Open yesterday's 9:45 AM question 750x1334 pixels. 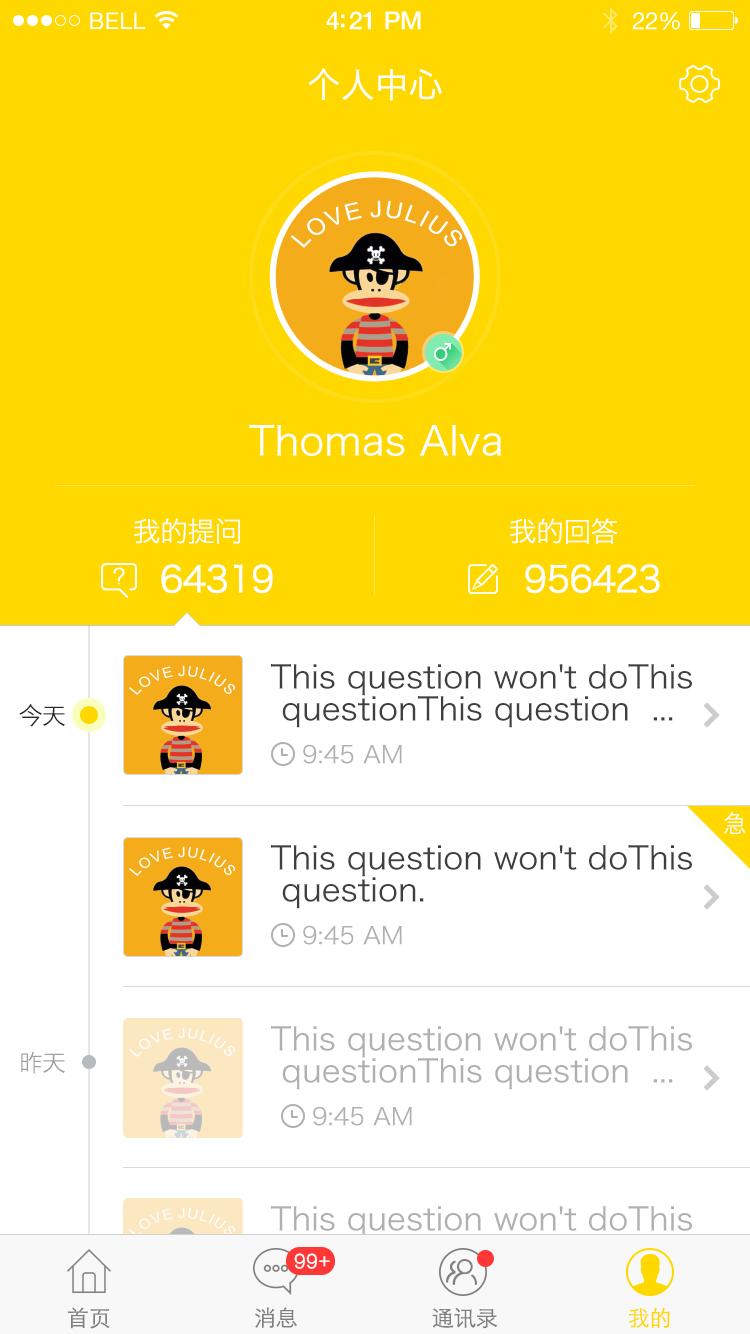pyautogui.click(x=435, y=1077)
